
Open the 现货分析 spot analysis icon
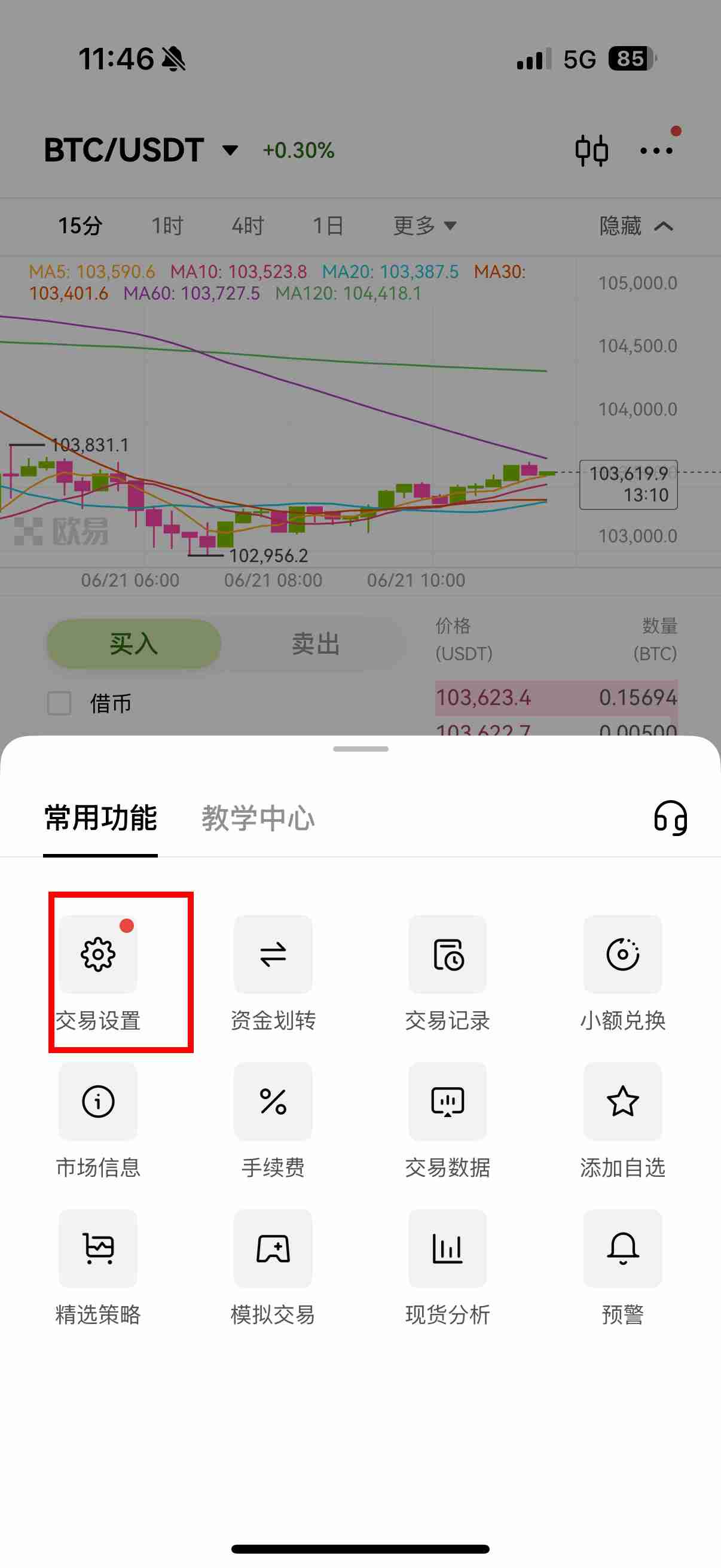448,1249
